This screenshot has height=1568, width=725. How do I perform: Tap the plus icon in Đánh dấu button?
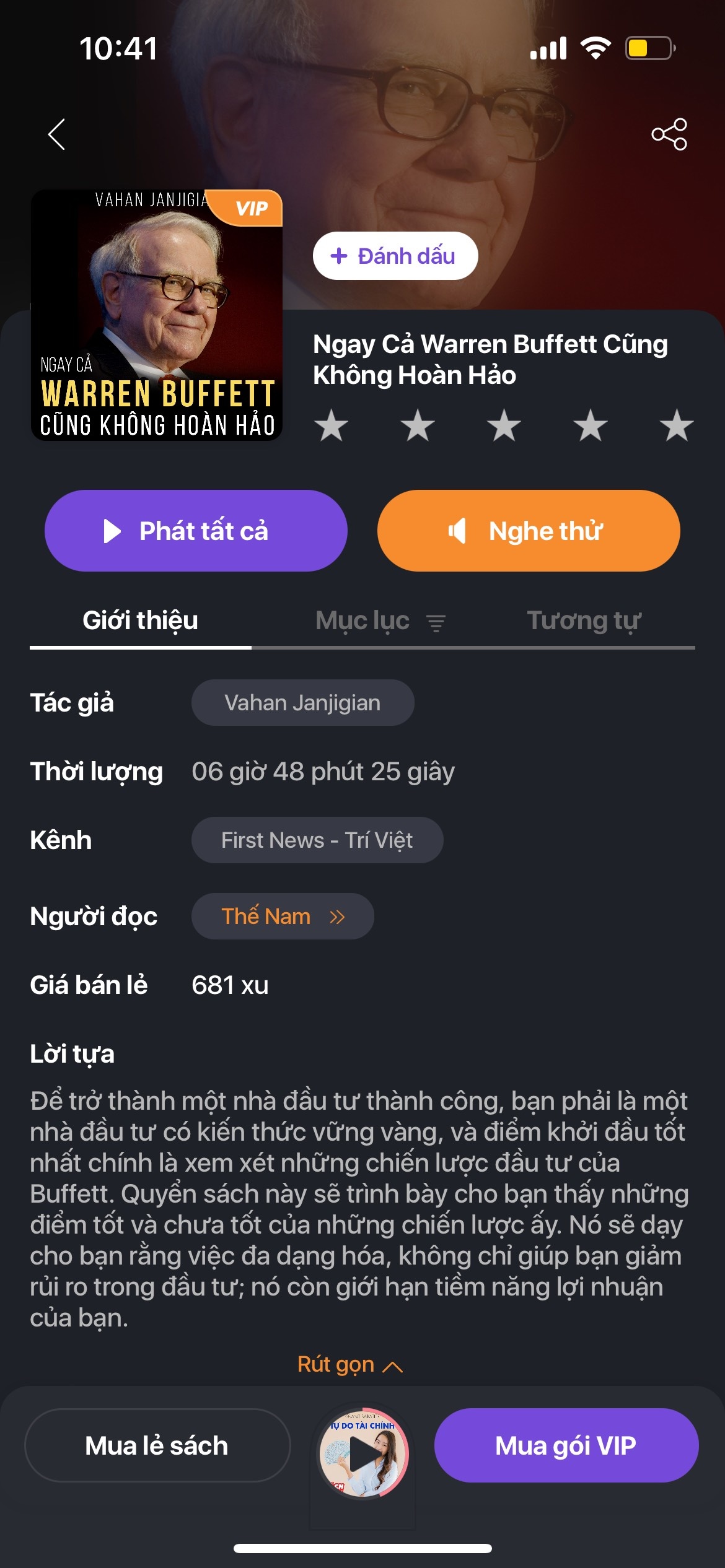pos(339,255)
